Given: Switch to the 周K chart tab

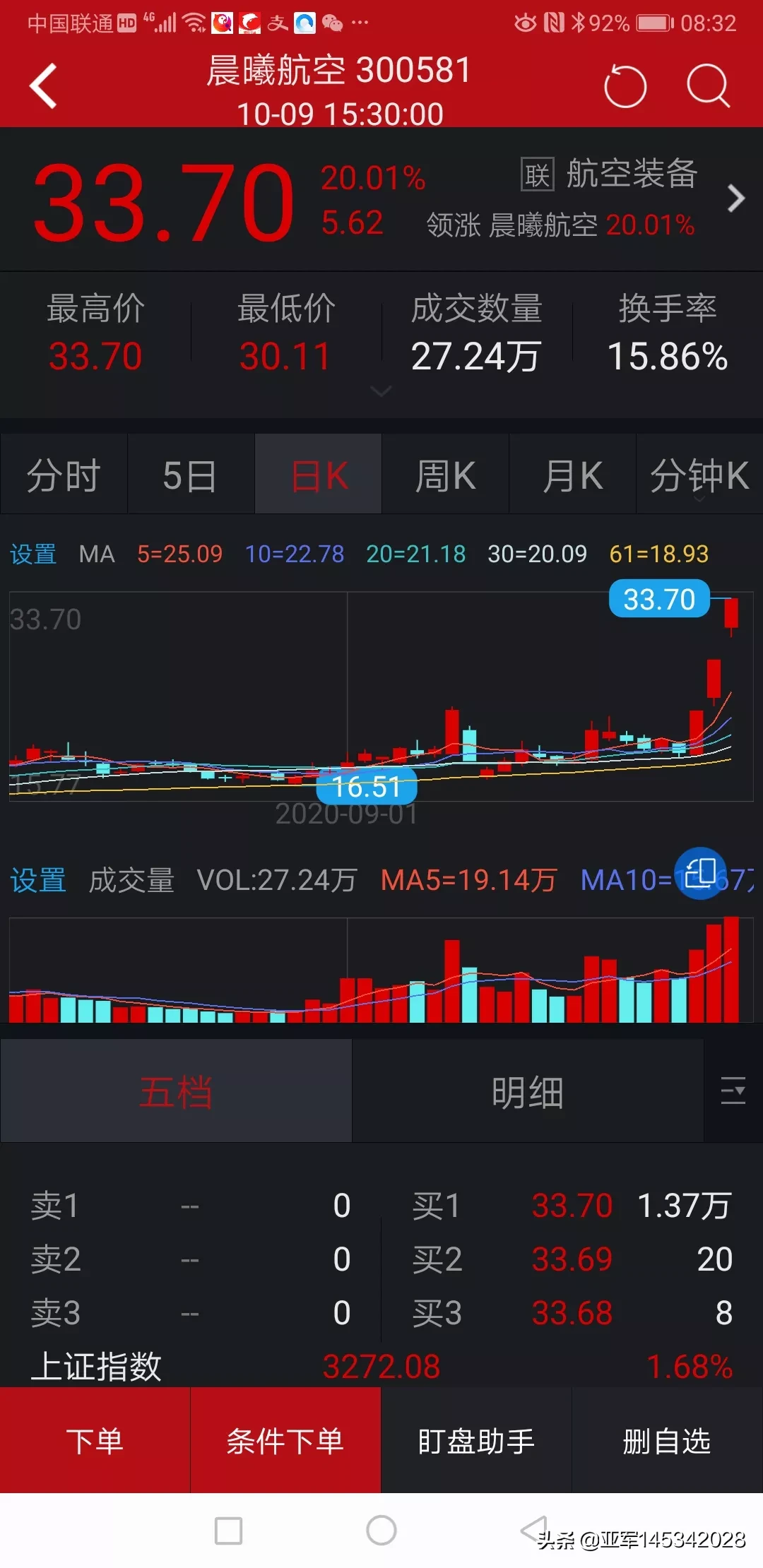Looking at the screenshot, I should [x=445, y=475].
